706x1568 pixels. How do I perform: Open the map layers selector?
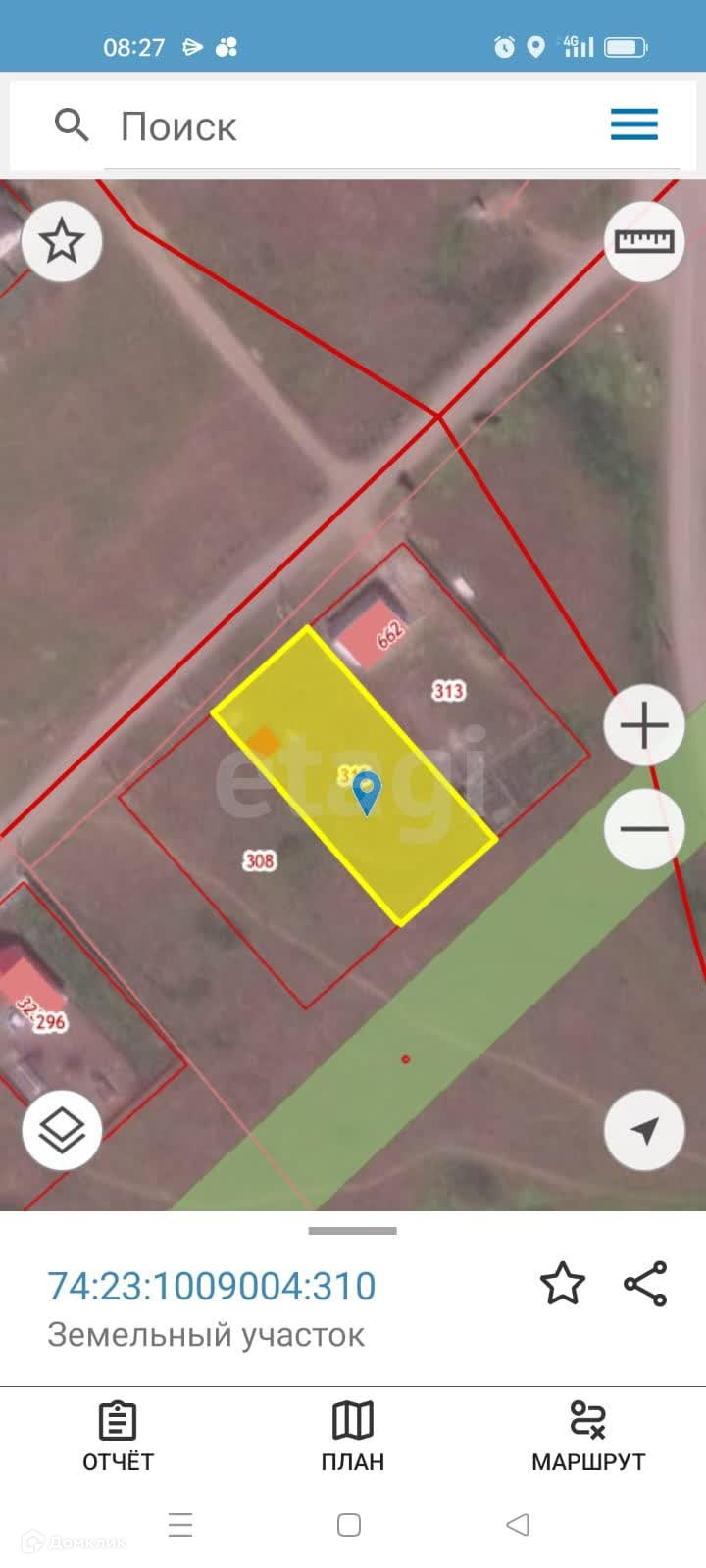pos(62,1130)
